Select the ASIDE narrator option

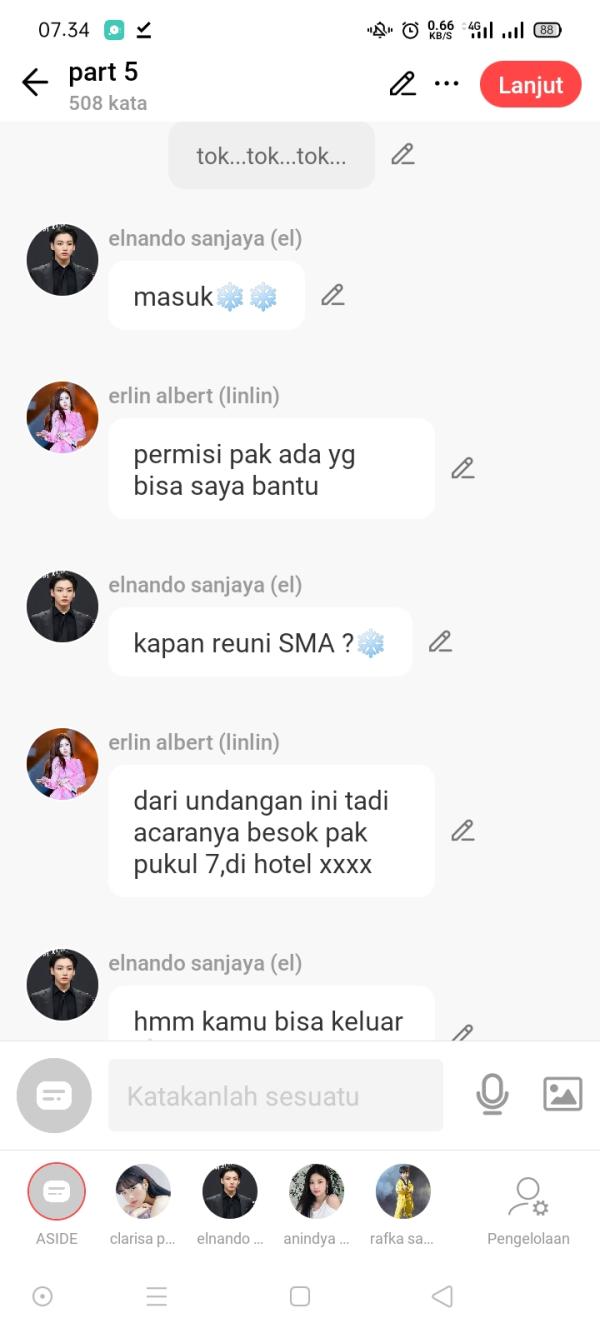coord(57,1191)
